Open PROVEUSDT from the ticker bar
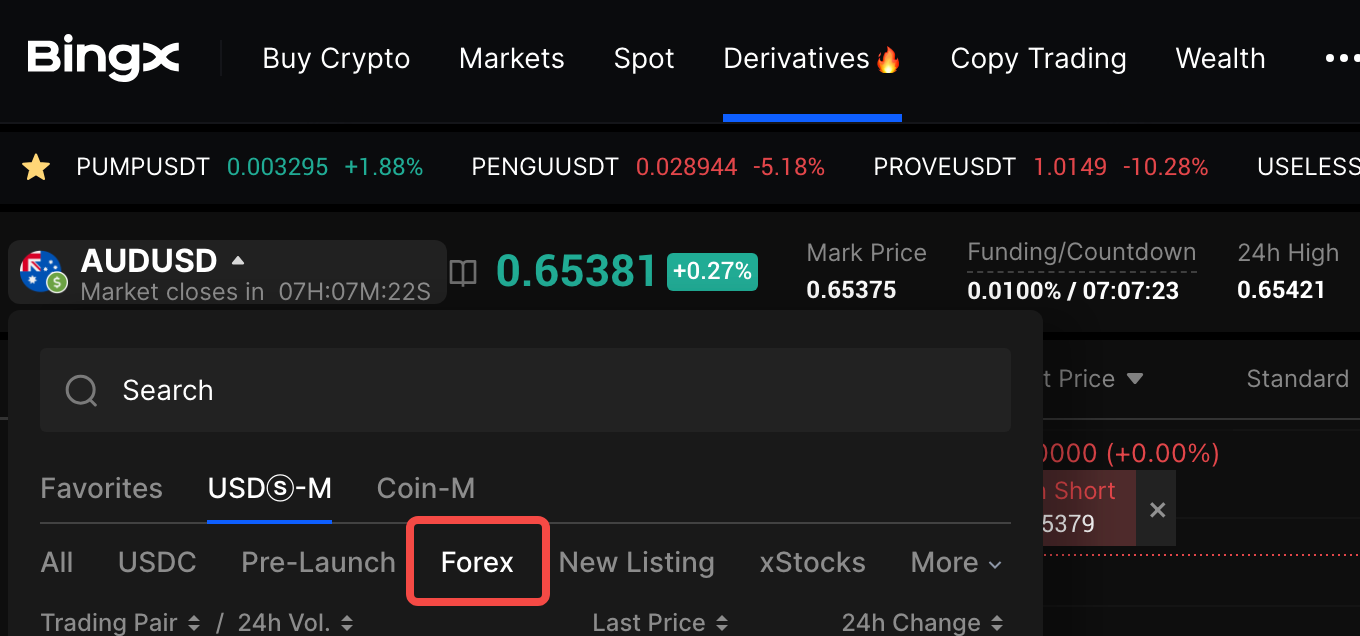1360x636 pixels. (944, 167)
